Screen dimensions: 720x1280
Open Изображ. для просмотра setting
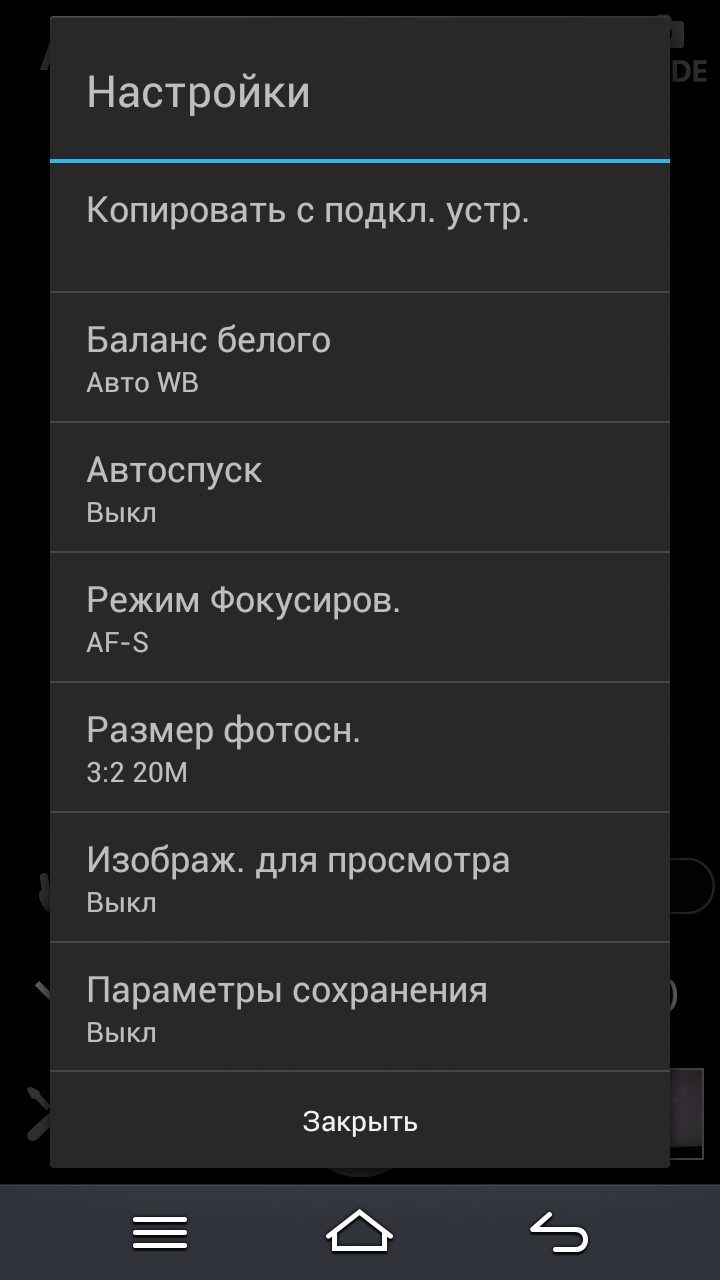pos(360,877)
